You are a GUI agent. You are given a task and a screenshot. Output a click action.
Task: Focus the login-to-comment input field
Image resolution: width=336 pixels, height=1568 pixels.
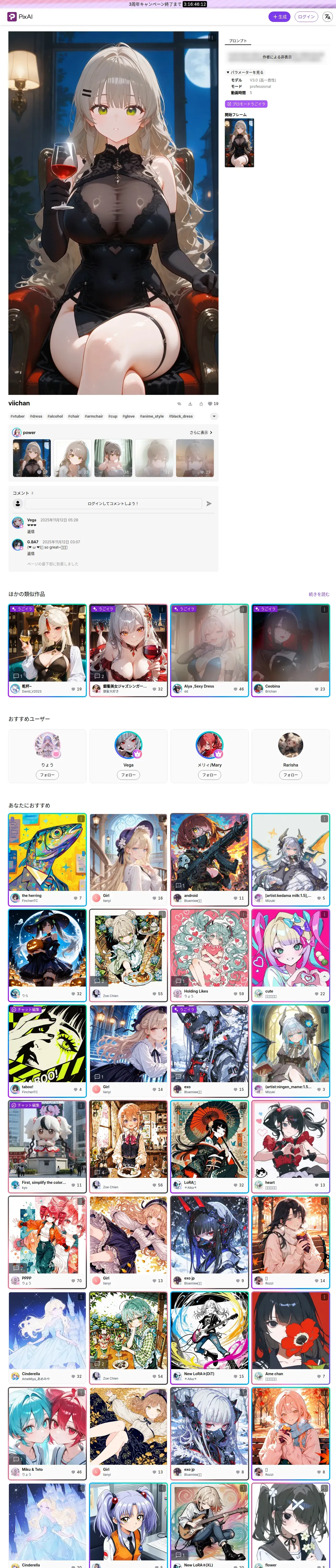point(113,503)
